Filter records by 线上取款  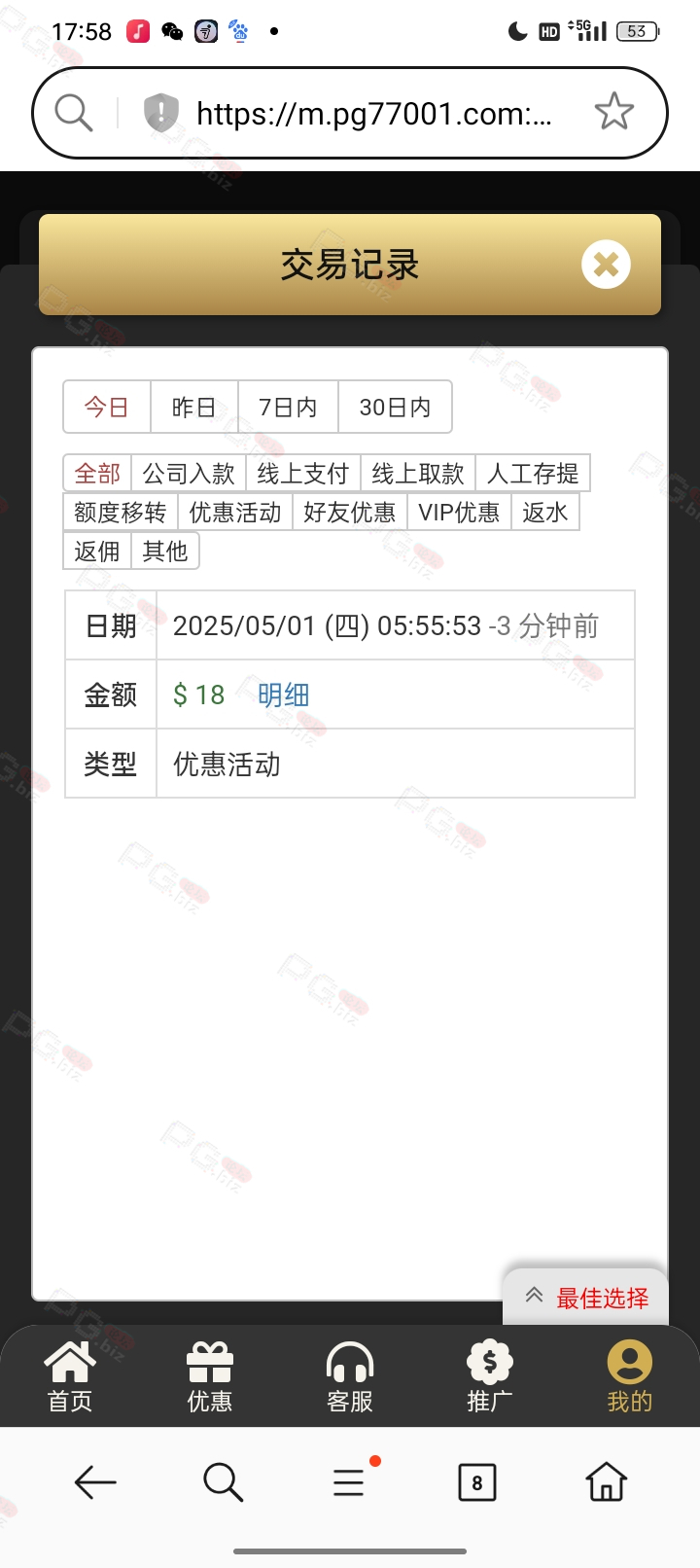(418, 474)
